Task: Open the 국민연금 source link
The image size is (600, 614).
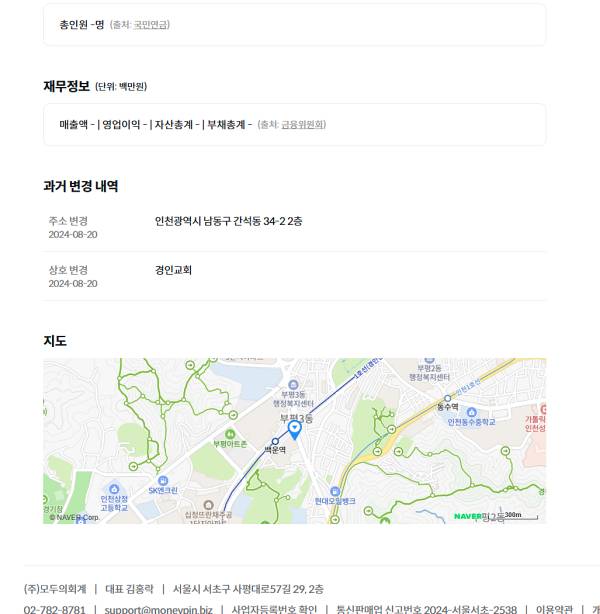Action: (151, 25)
